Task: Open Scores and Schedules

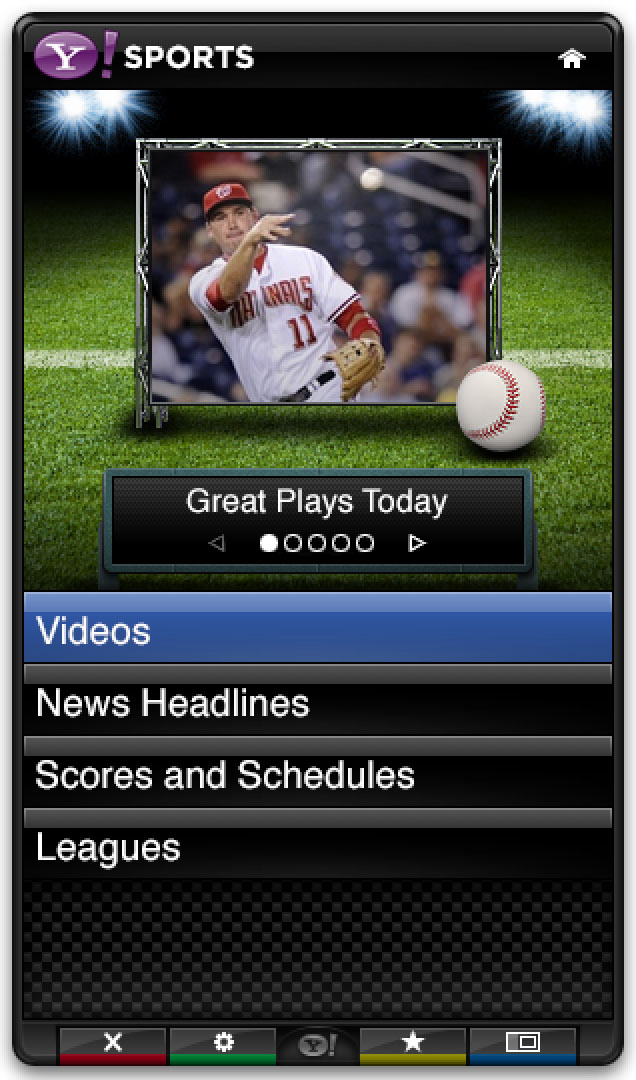Action: click(317, 776)
